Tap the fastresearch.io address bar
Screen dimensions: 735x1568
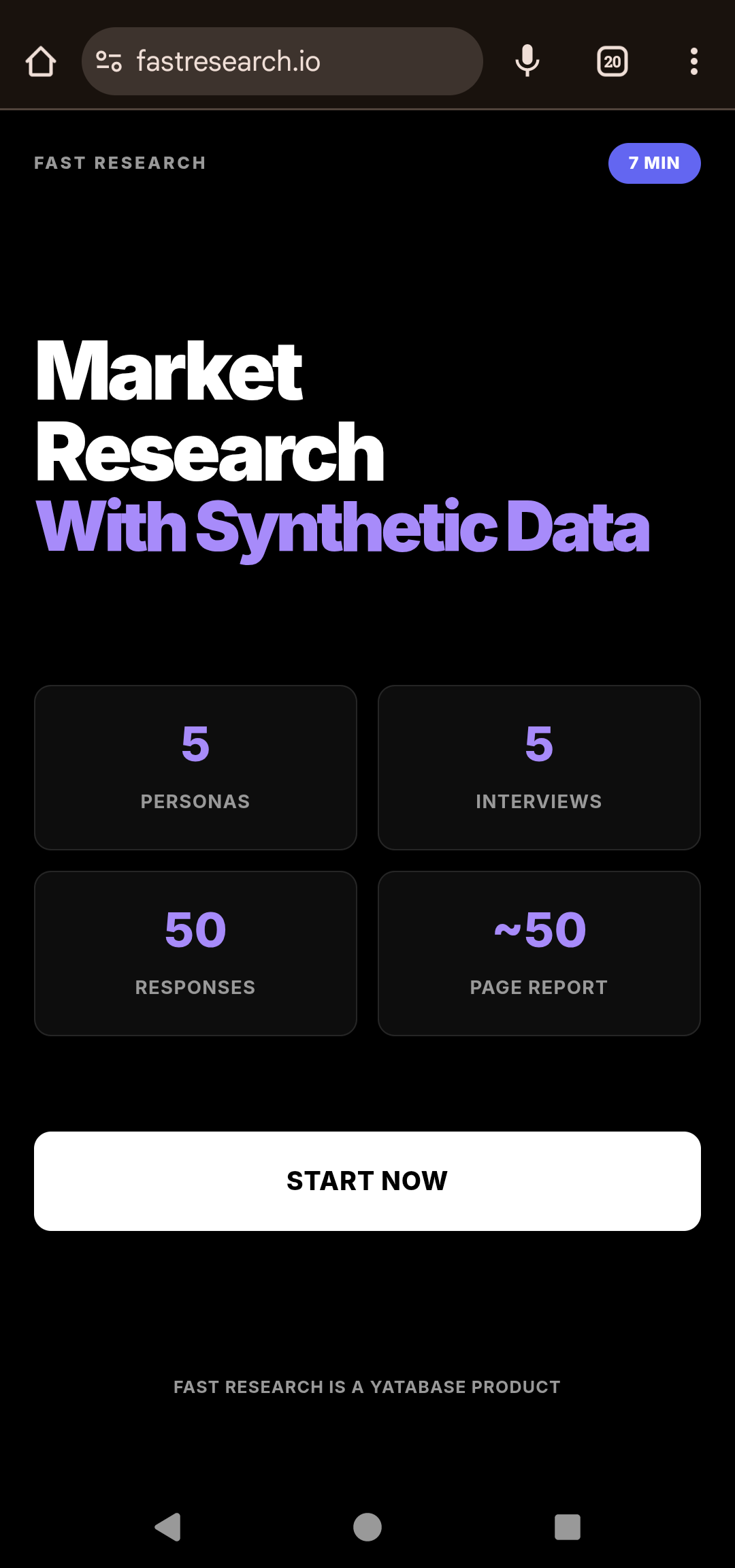click(x=282, y=61)
